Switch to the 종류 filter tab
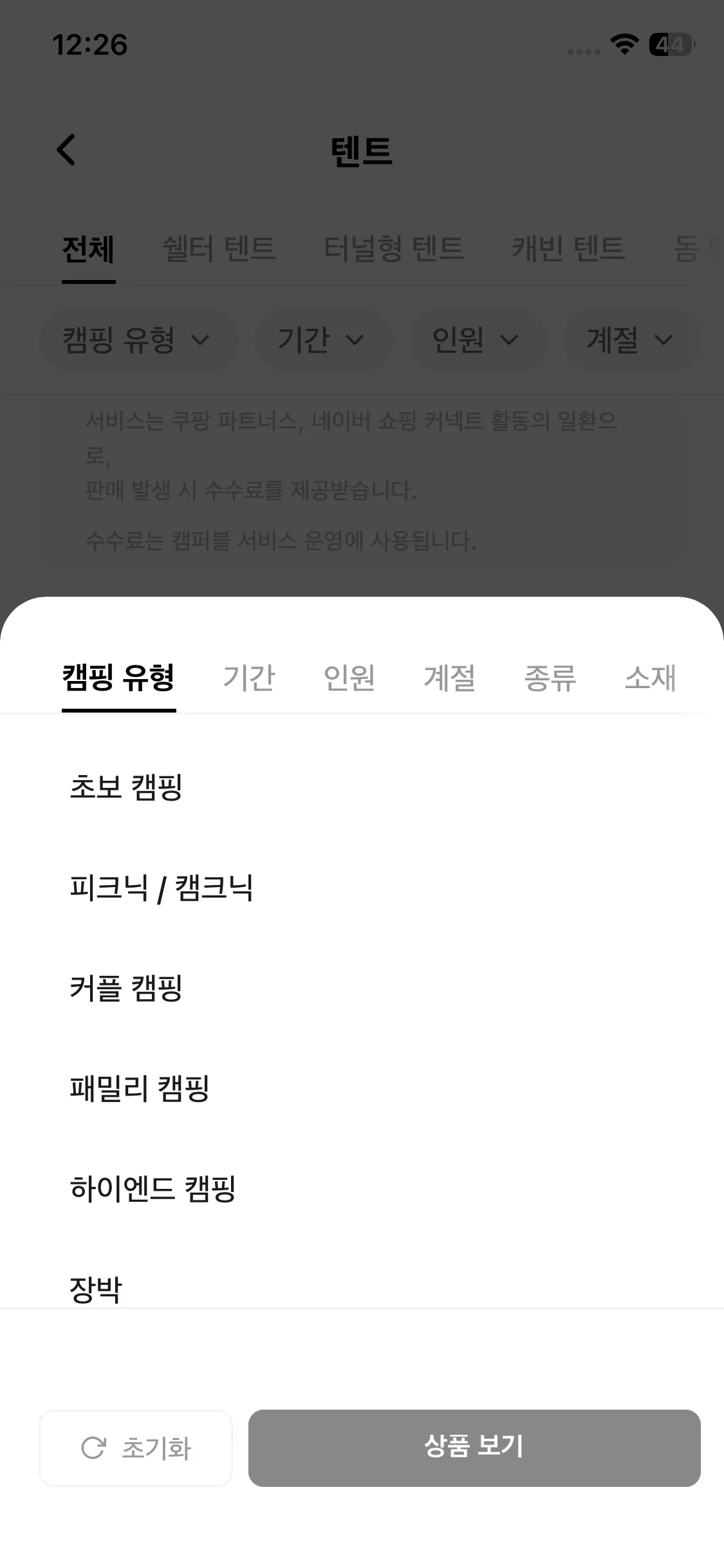 [550, 678]
